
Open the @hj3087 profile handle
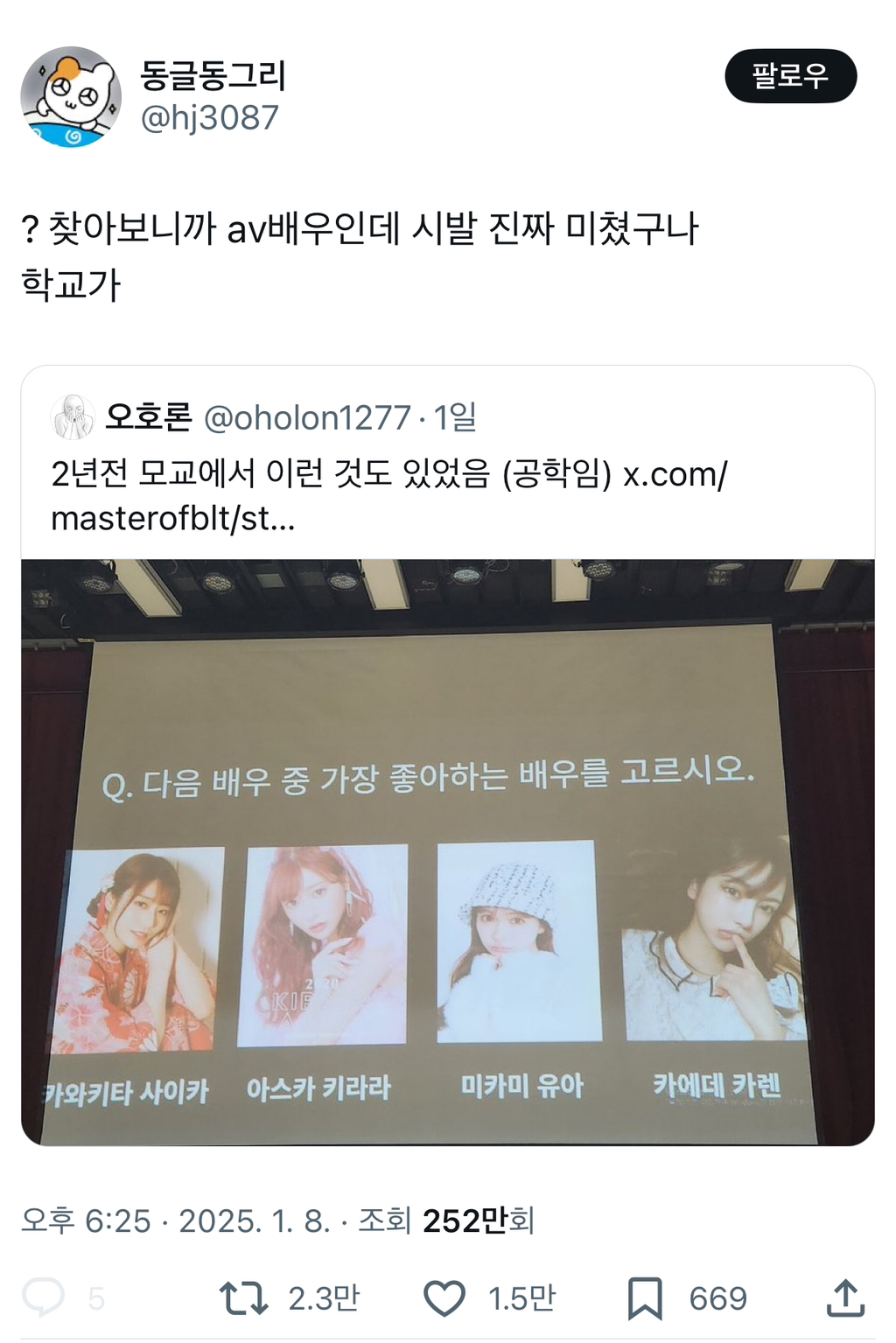[x=209, y=117]
